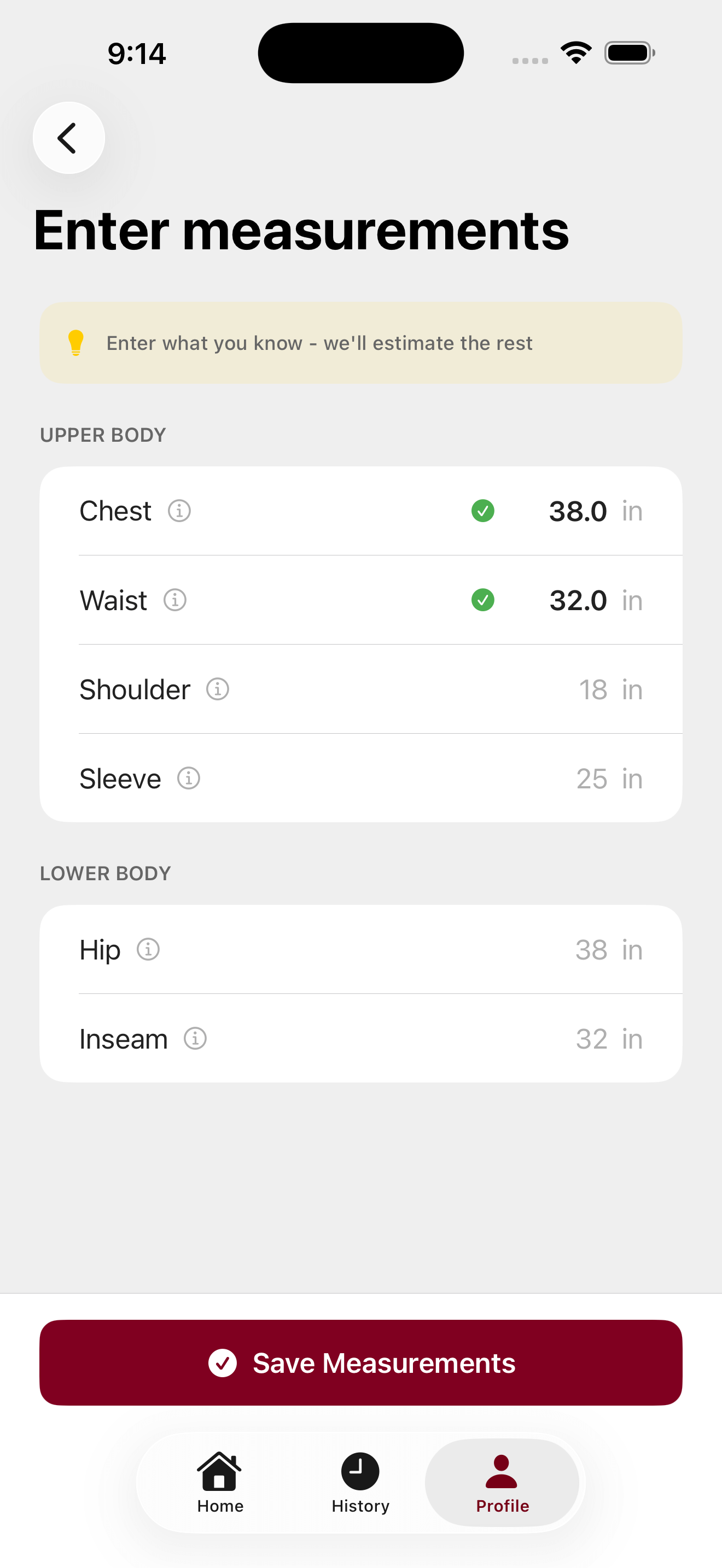The image size is (722, 1568).
Task: Expand the Upper Body section header
Action: (x=103, y=435)
